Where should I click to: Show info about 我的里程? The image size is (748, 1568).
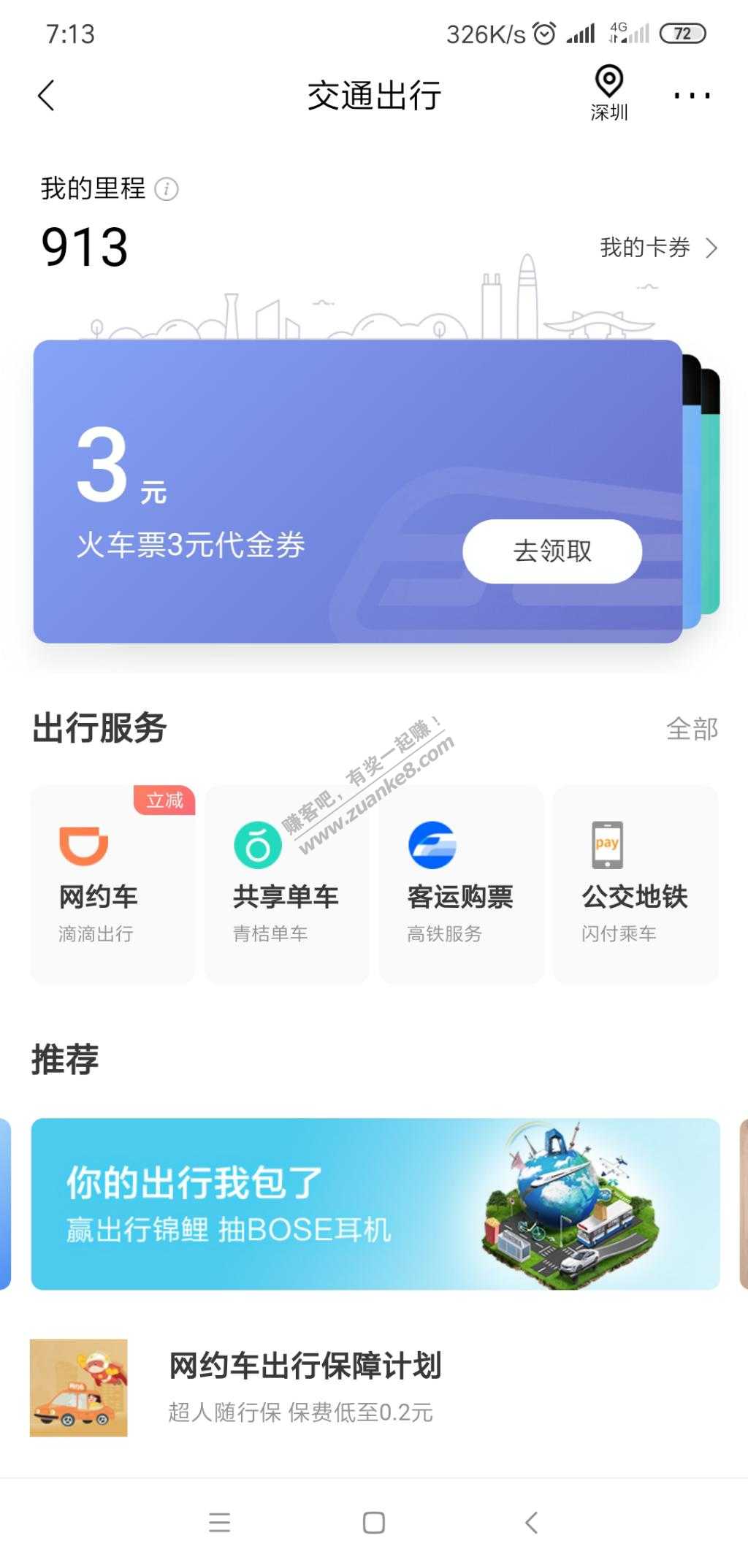(x=167, y=189)
